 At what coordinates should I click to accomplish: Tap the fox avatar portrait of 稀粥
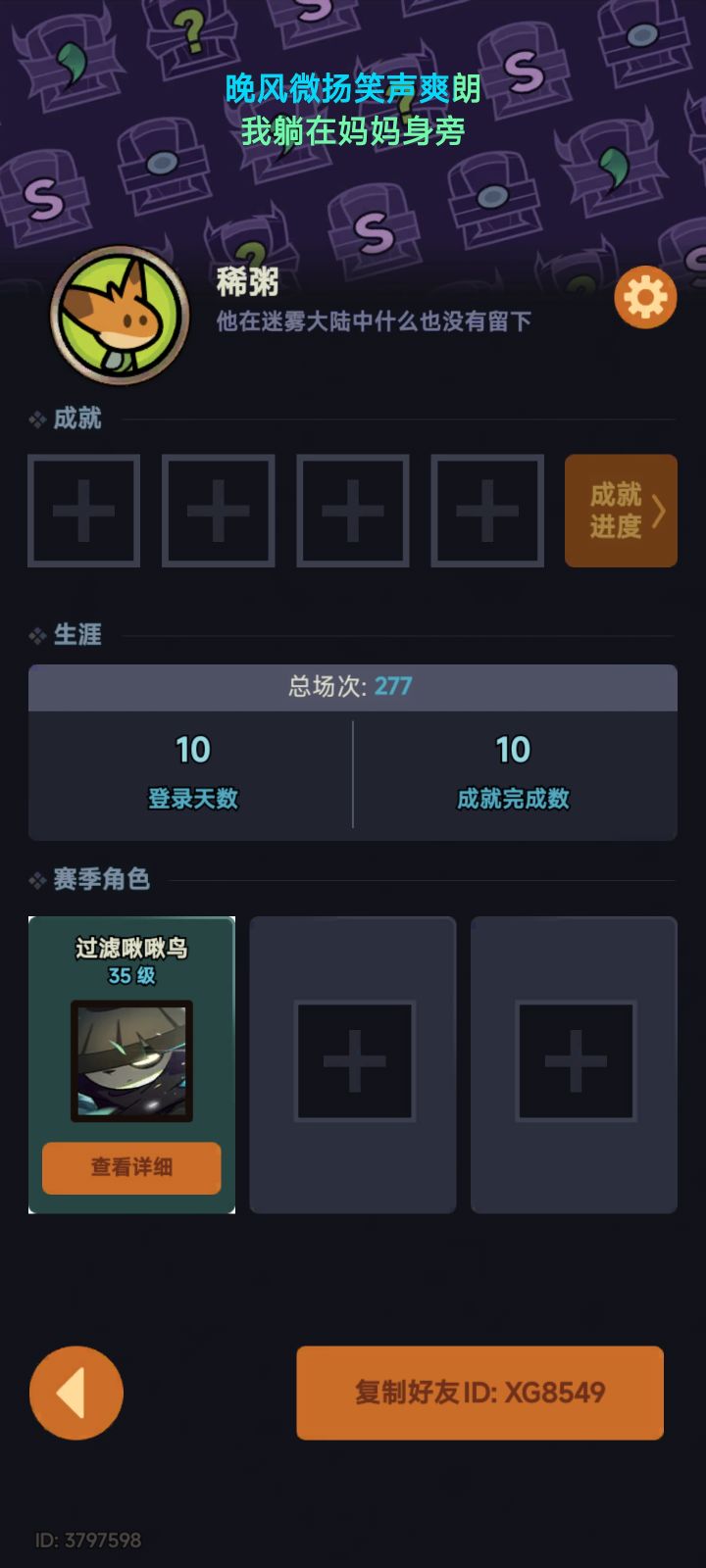point(118,314)
